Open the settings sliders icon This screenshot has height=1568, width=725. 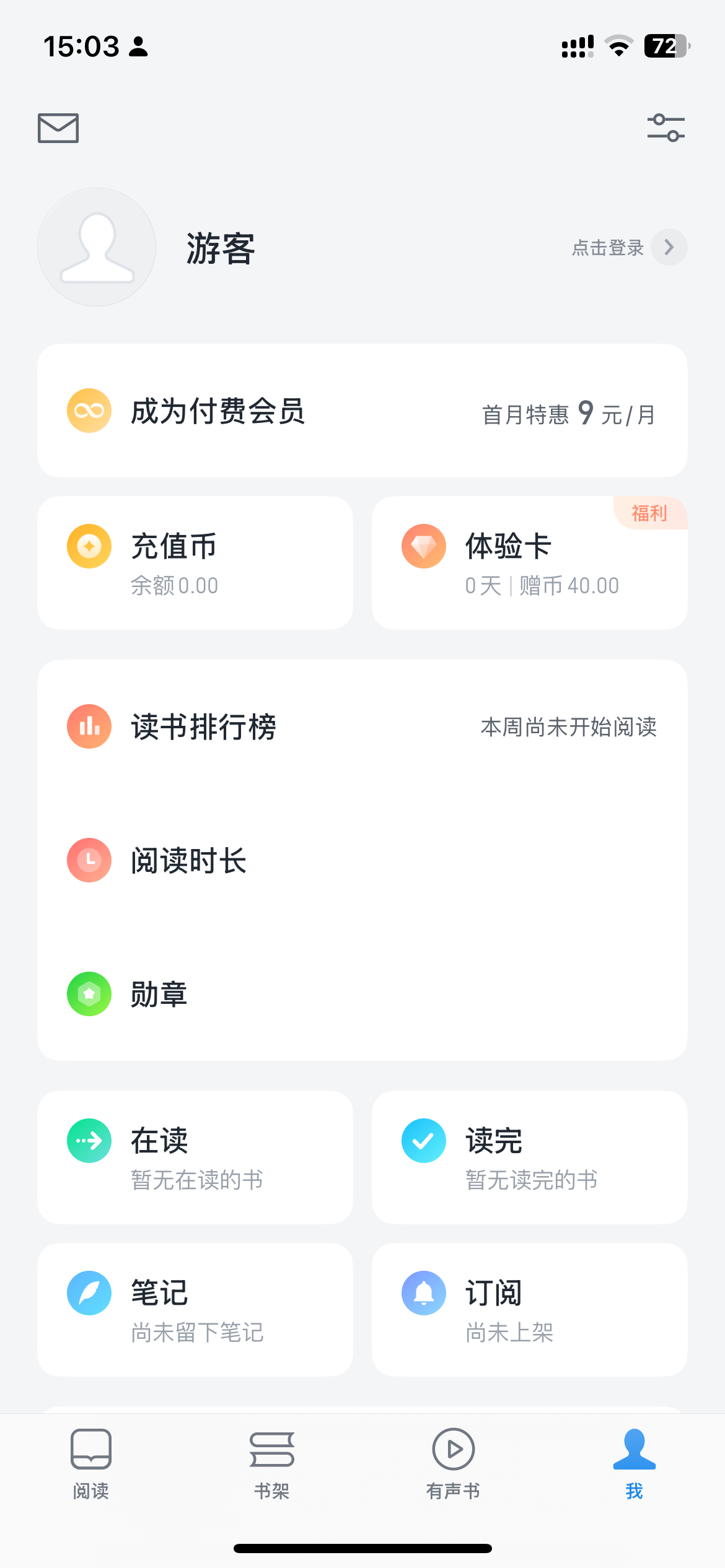coord(666,128)
